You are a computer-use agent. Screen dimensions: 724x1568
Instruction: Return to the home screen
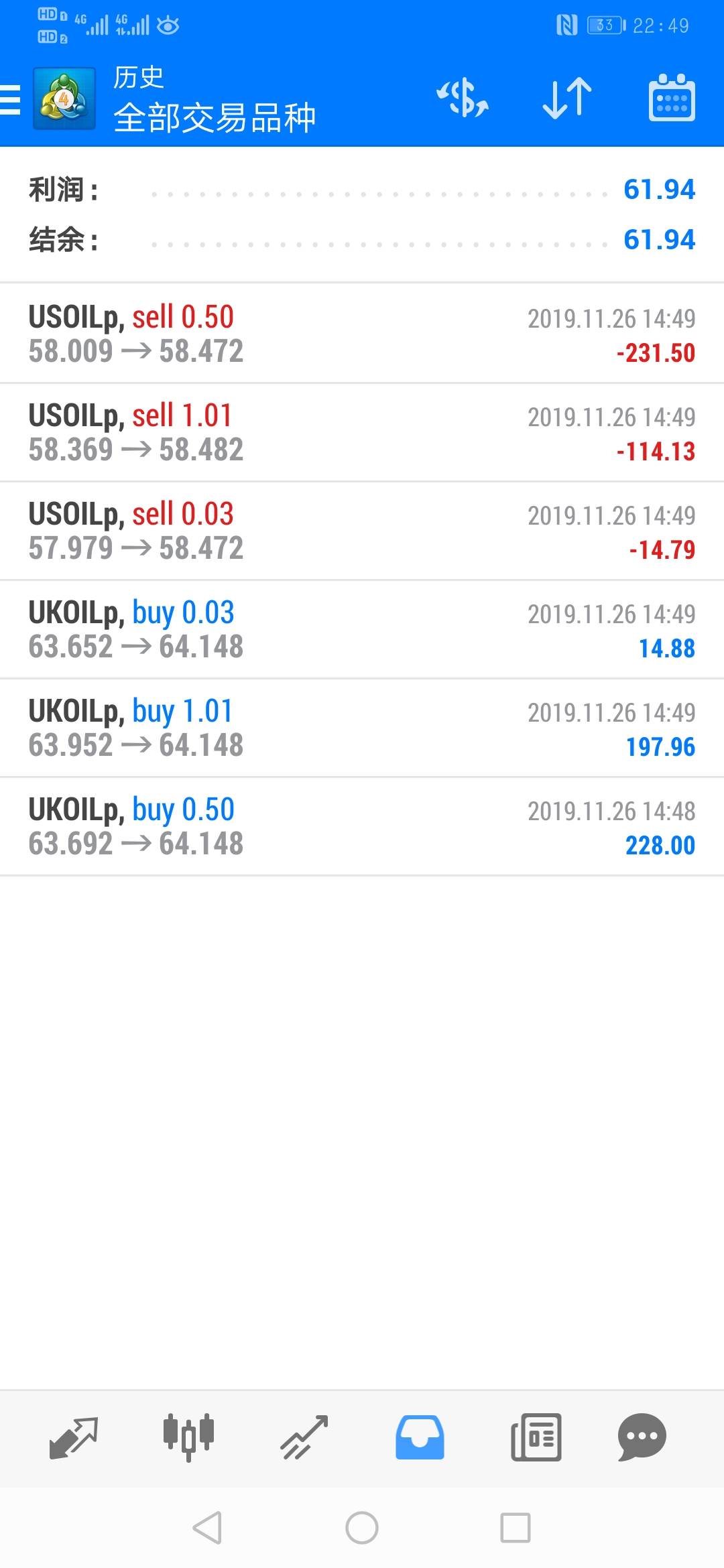point(362,1528)
